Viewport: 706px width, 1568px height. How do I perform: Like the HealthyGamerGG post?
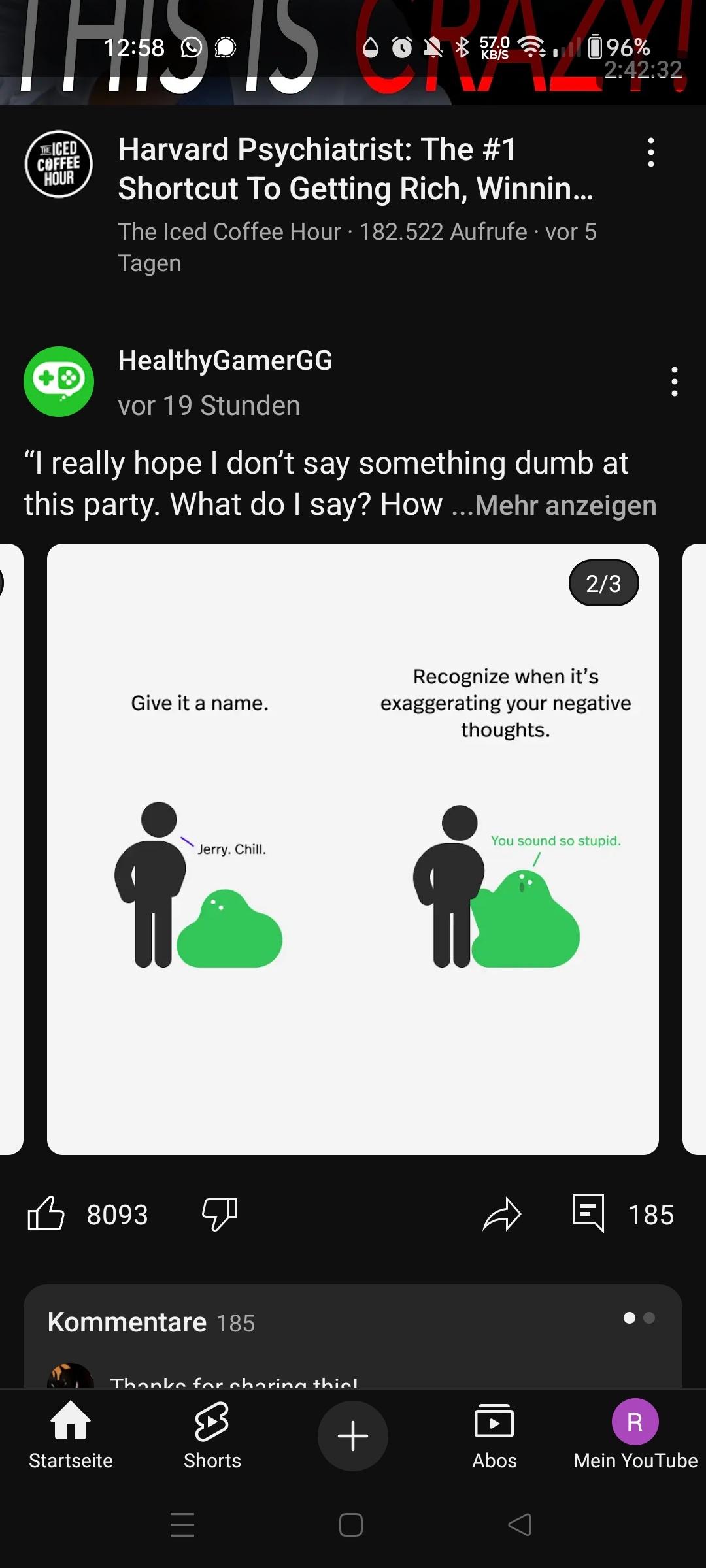[x=46, y=1214]
